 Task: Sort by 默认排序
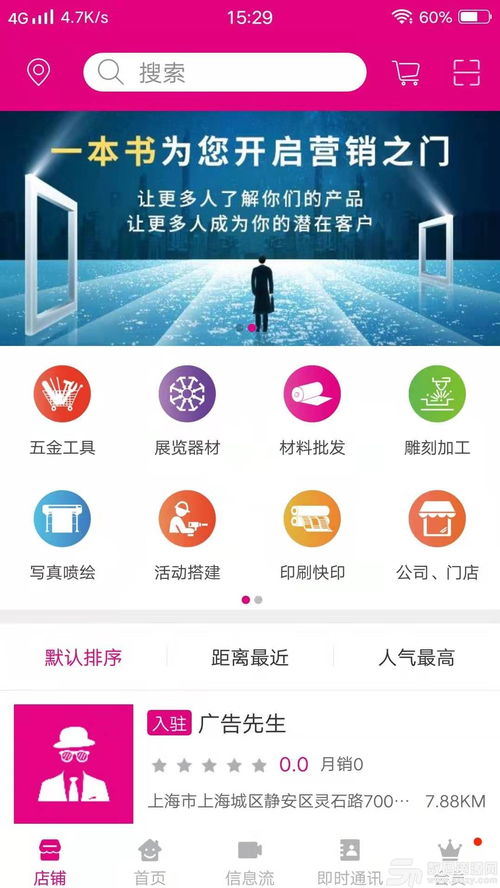pyautogui.click(x=83, y=658)
